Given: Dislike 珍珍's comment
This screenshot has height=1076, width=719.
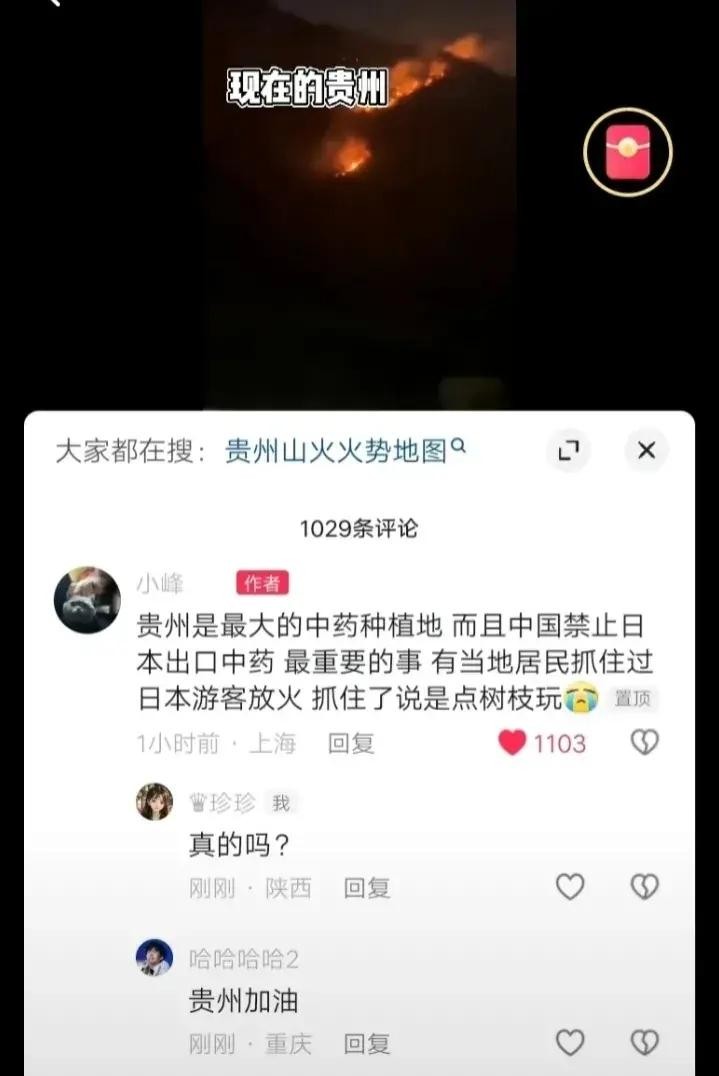Looking at the screenshot, I should pyautogui.click(x=644, y=887).
